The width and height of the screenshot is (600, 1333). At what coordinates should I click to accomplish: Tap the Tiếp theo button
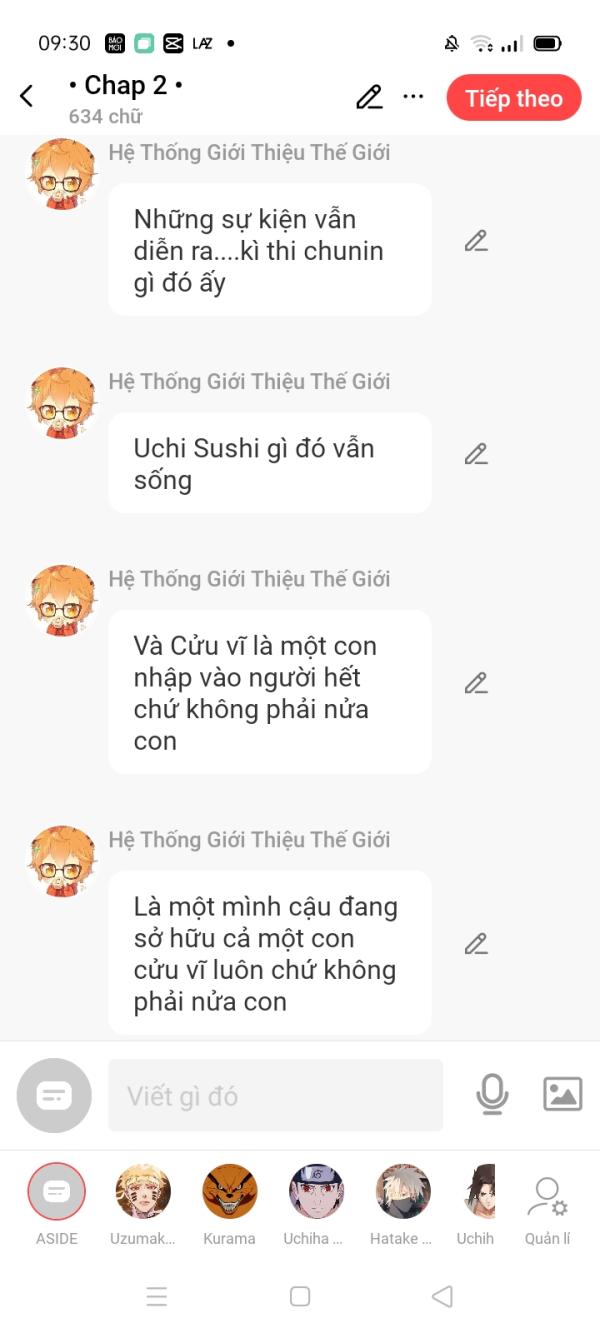513,98
